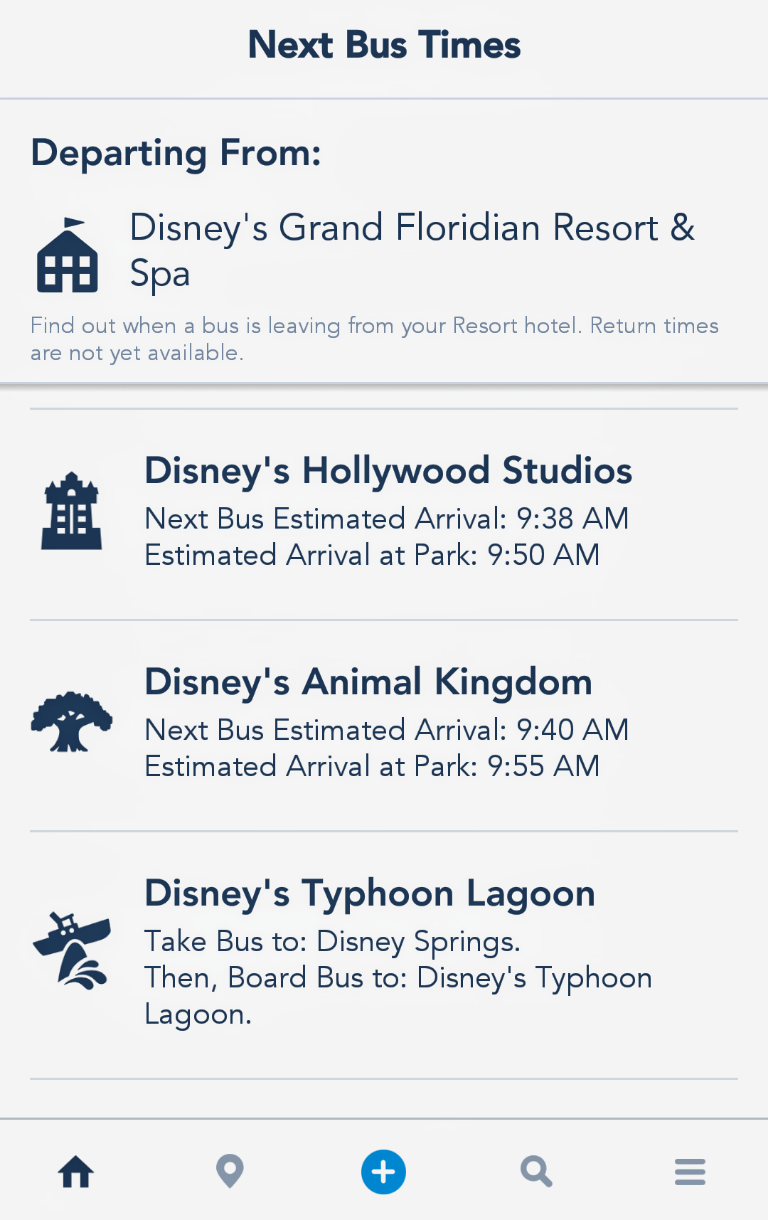Open Disney's Typhoon Lagoon route details

tap(370, 892)
